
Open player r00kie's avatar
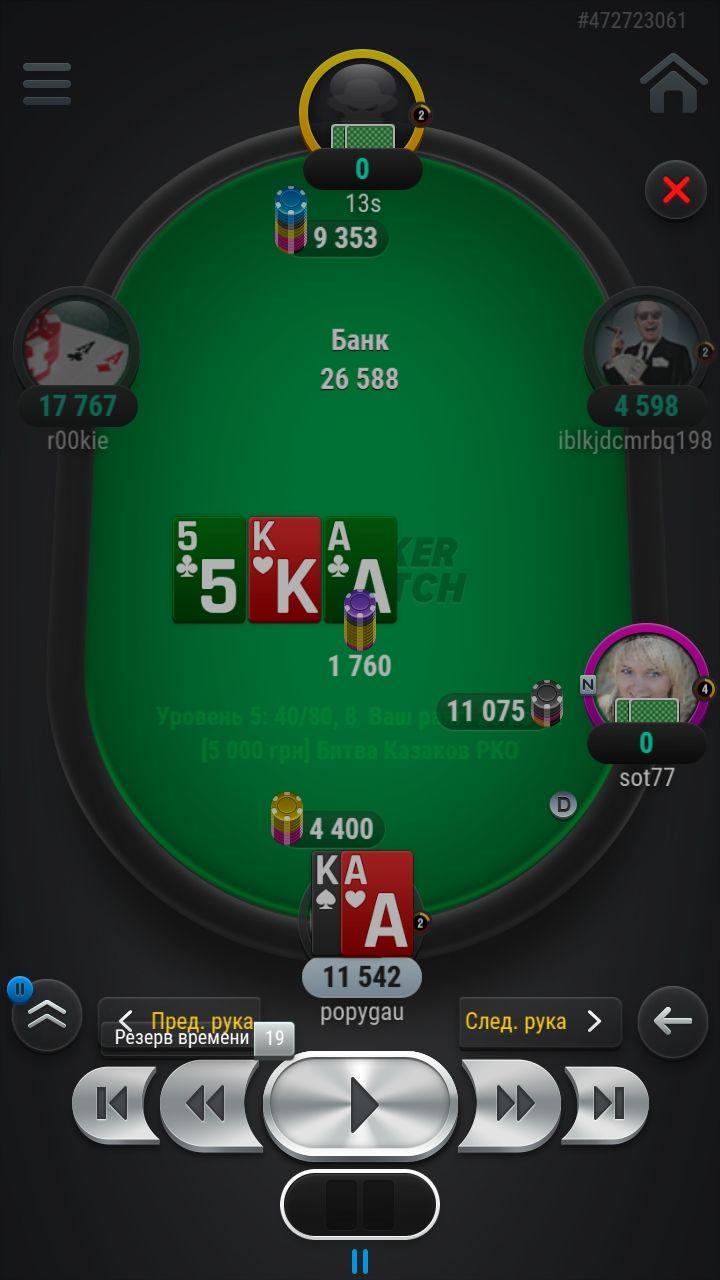[77, 347]
